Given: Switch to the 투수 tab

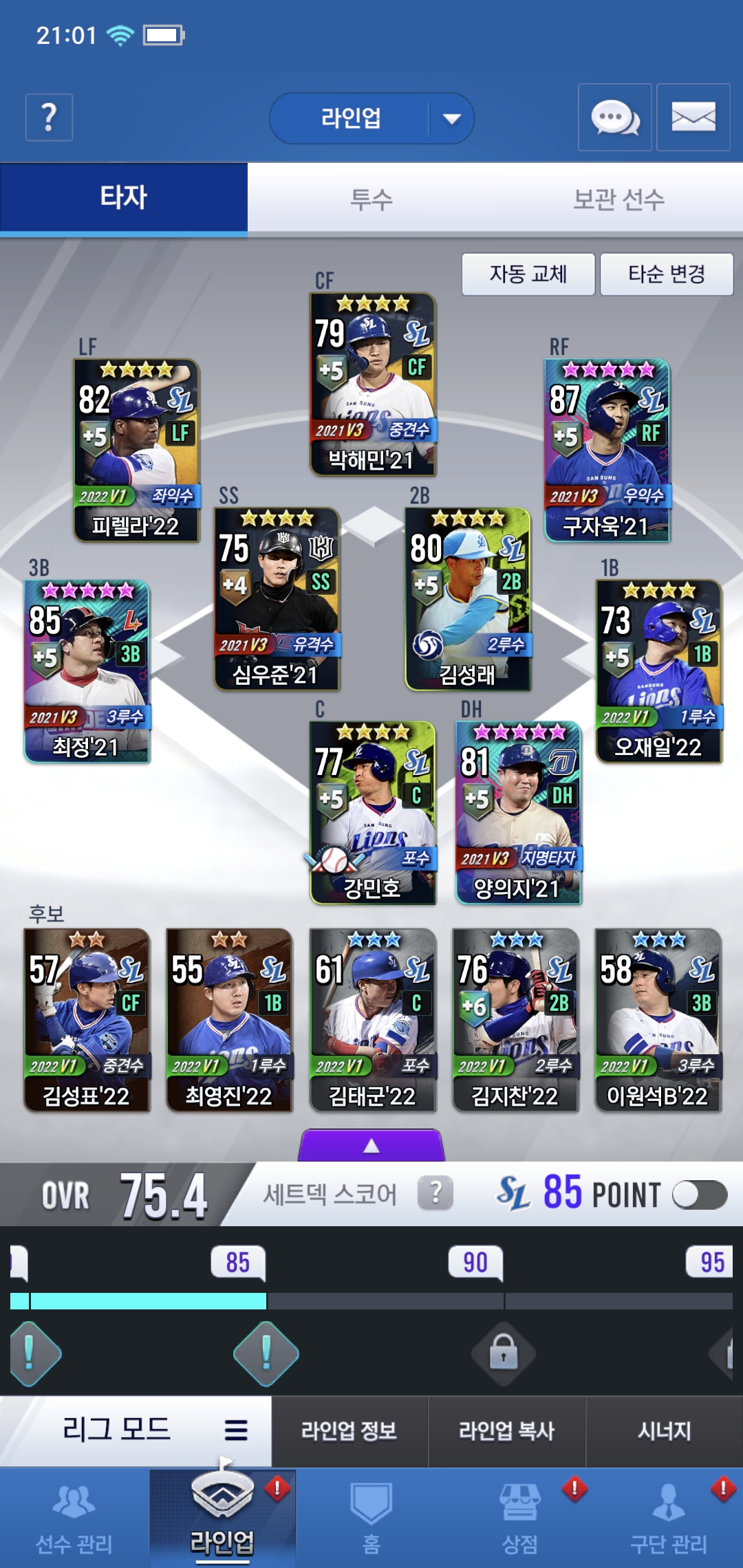Looking at the screenshot, I should (371, 199).
